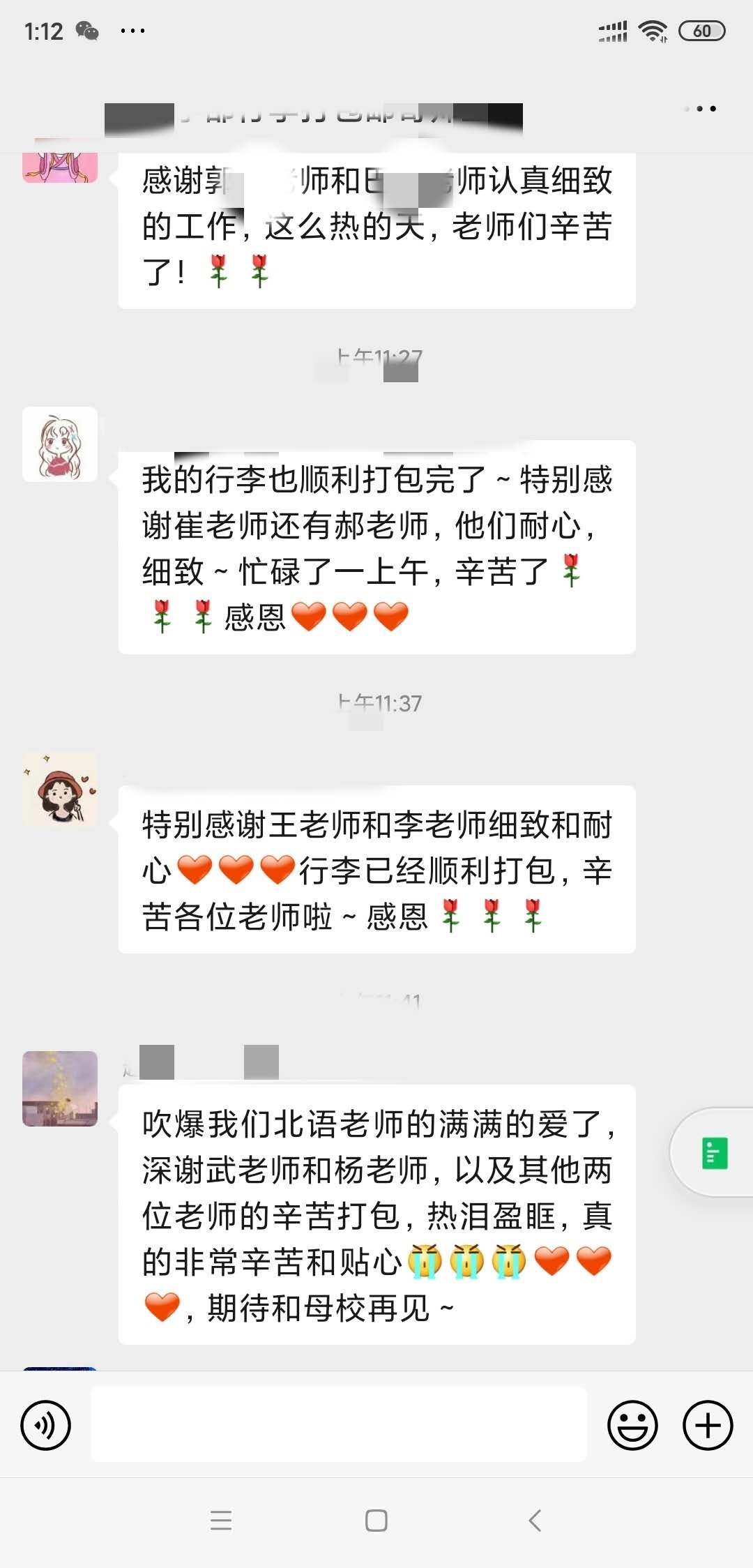Open avatar of sender praising 北语老师
This screenshot has height=1568, width=753.
60,1089
